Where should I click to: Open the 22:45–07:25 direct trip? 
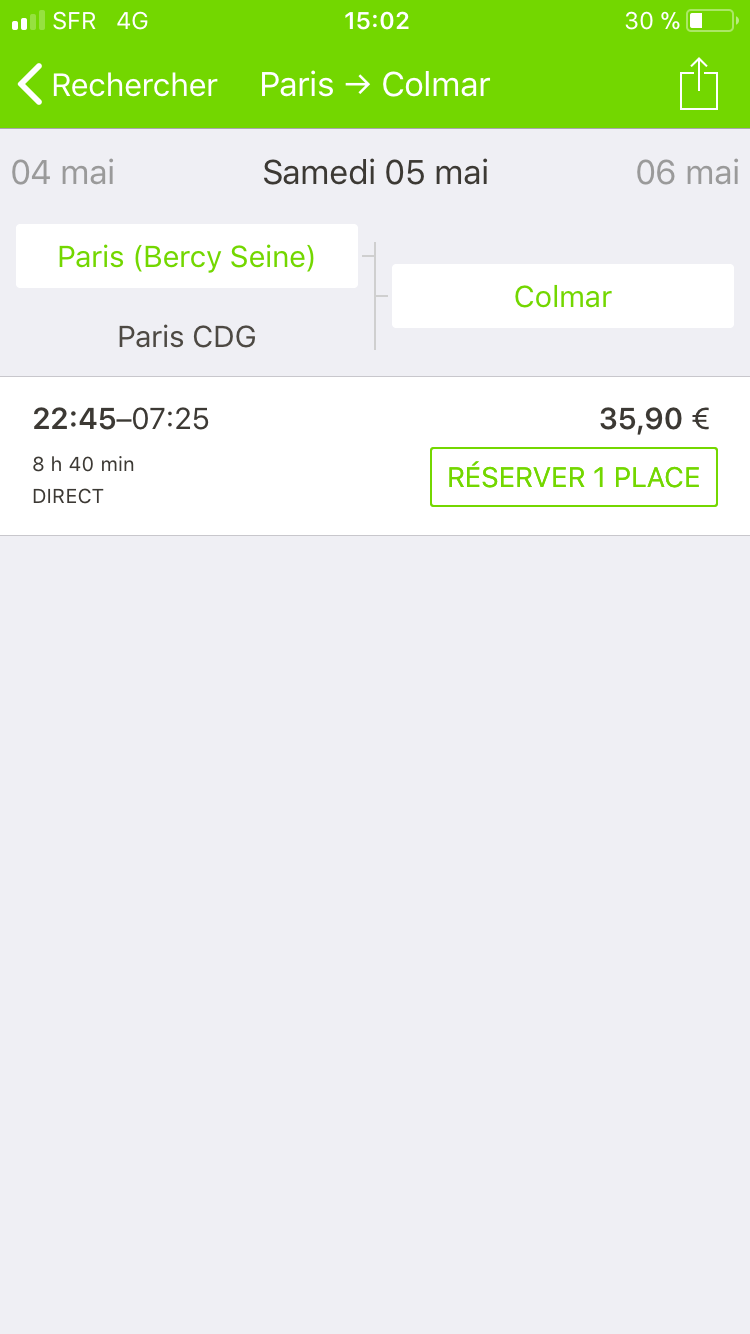click(375, 456)
